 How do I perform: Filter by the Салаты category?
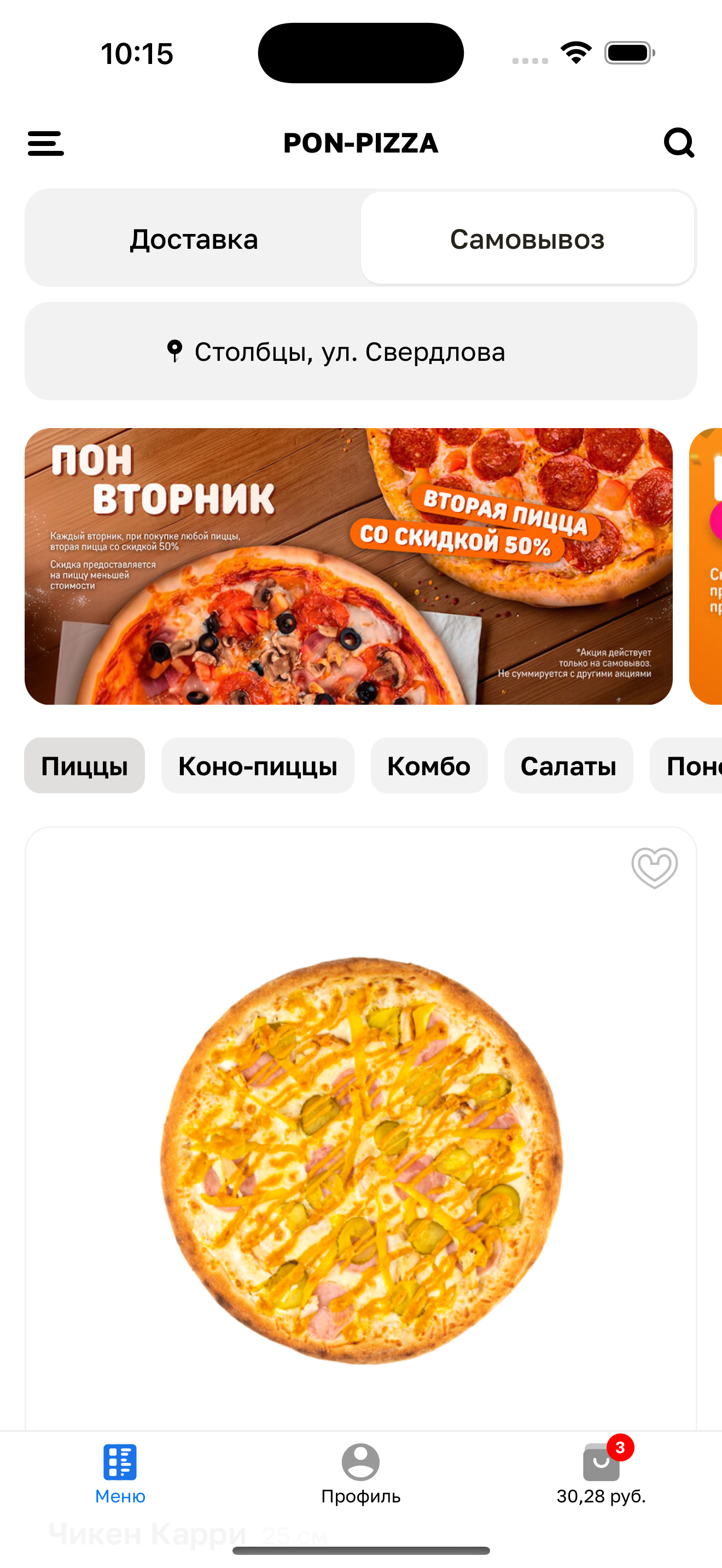[x=568, y=766]
